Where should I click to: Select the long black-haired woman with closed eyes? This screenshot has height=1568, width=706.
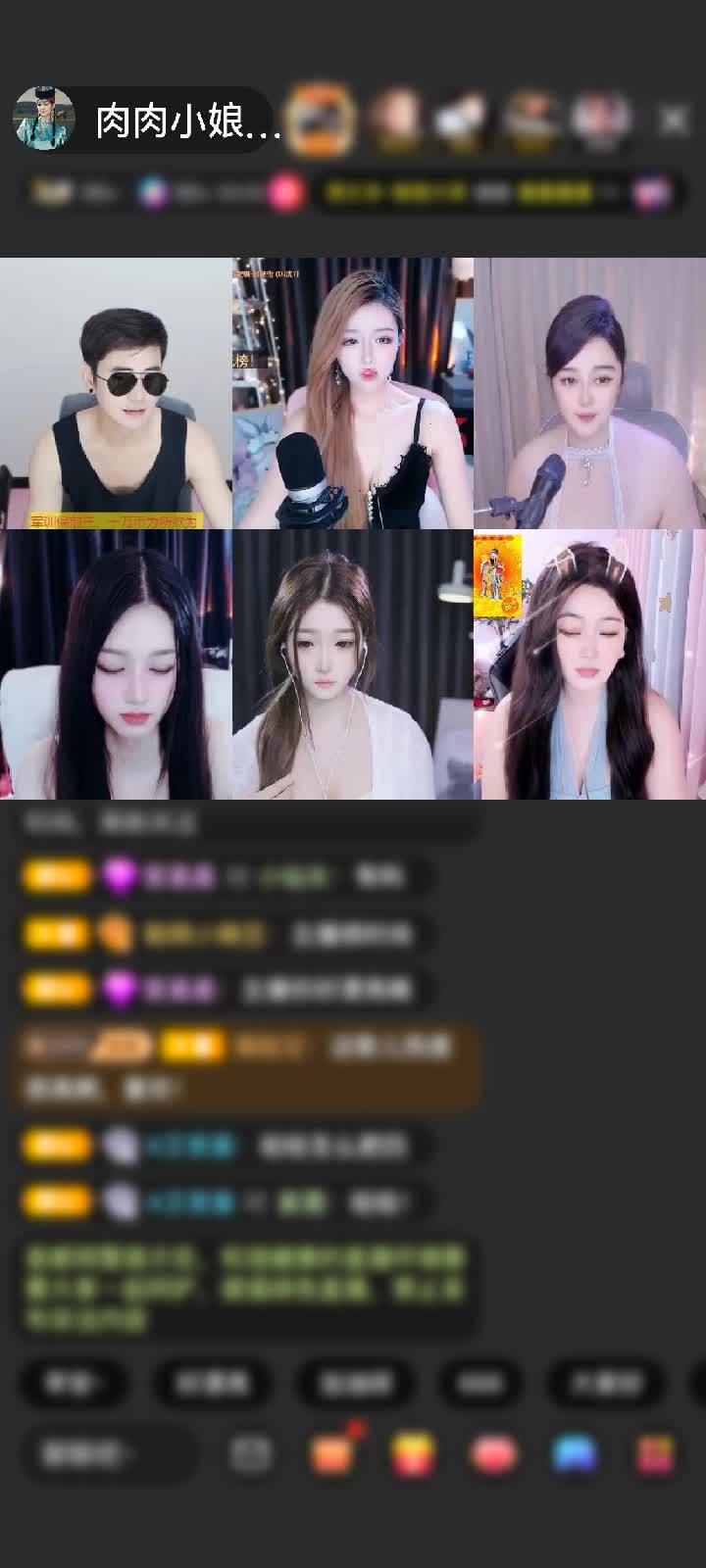pyautogui.click(x=116, y=664)
